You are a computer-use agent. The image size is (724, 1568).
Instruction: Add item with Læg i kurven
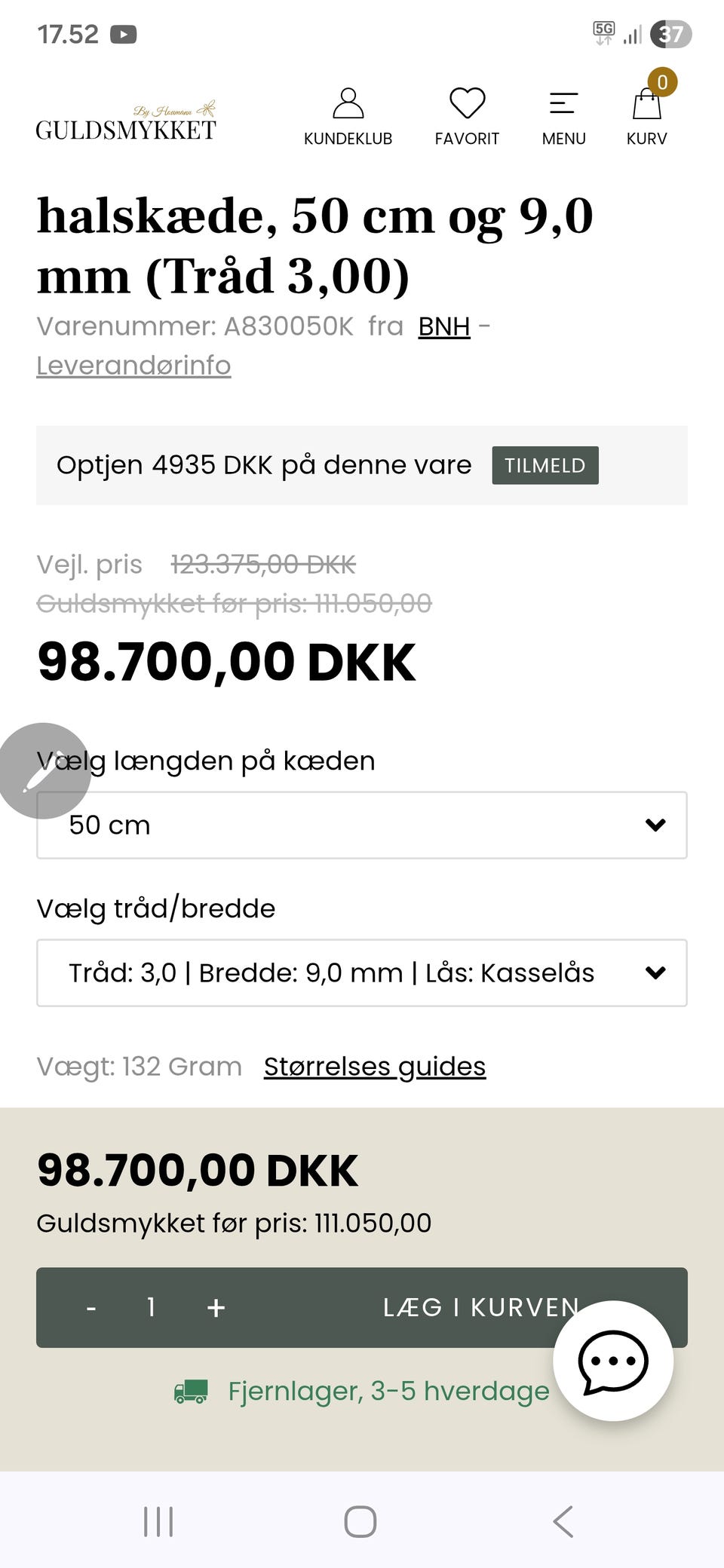[x=480, y=1307]
